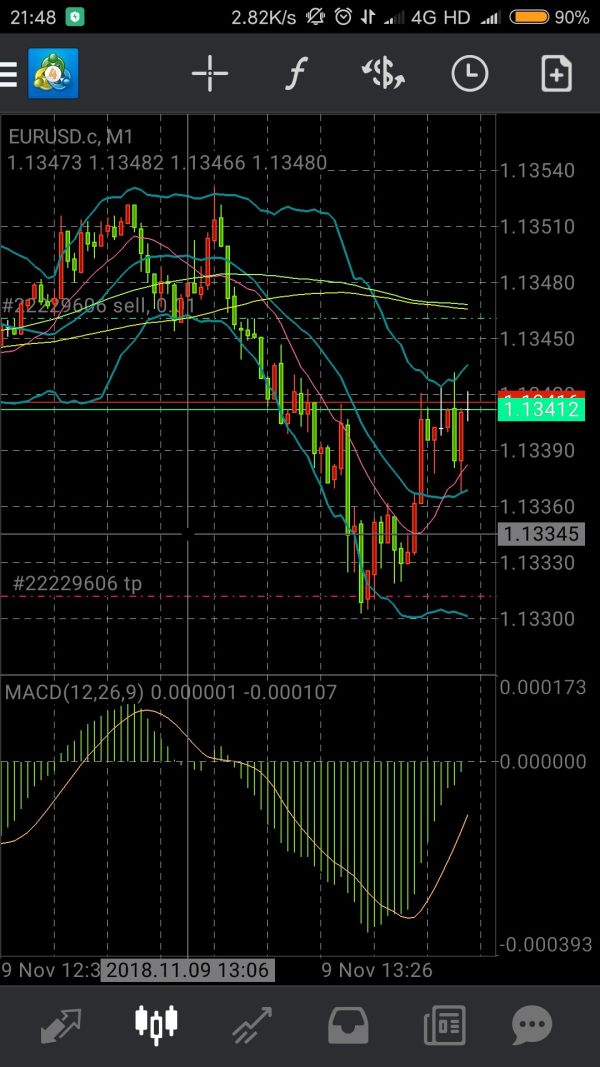Enable the crosshair tool
This screenshot has width=600, height=1067.
(210, 75)
